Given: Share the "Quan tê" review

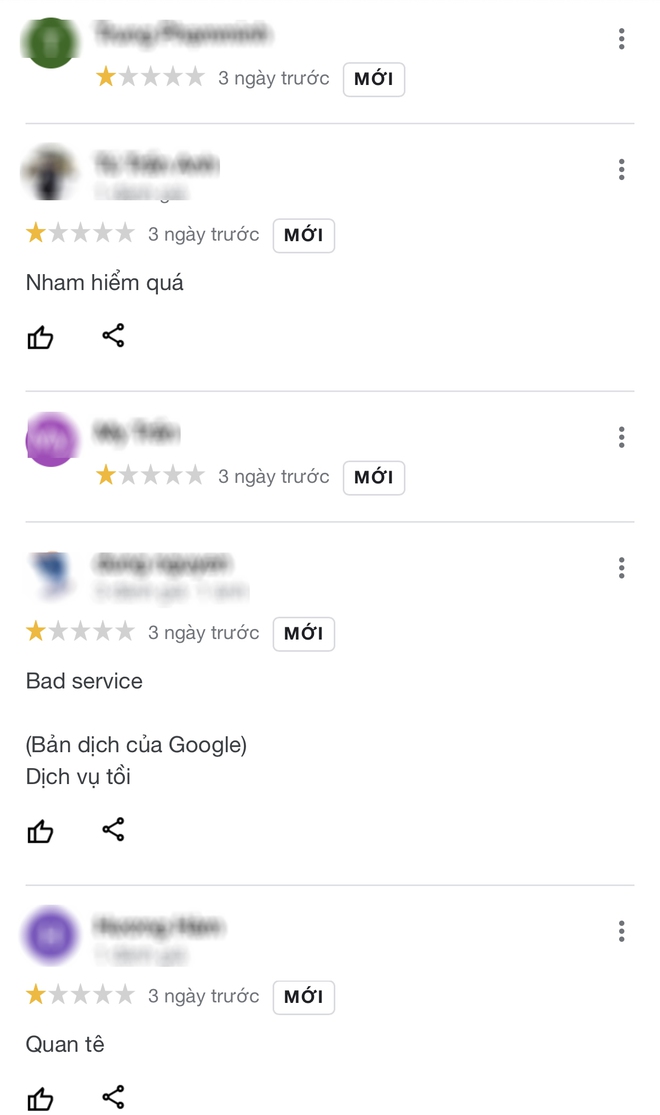Looking at the screenshot, I should (113, 1096).
